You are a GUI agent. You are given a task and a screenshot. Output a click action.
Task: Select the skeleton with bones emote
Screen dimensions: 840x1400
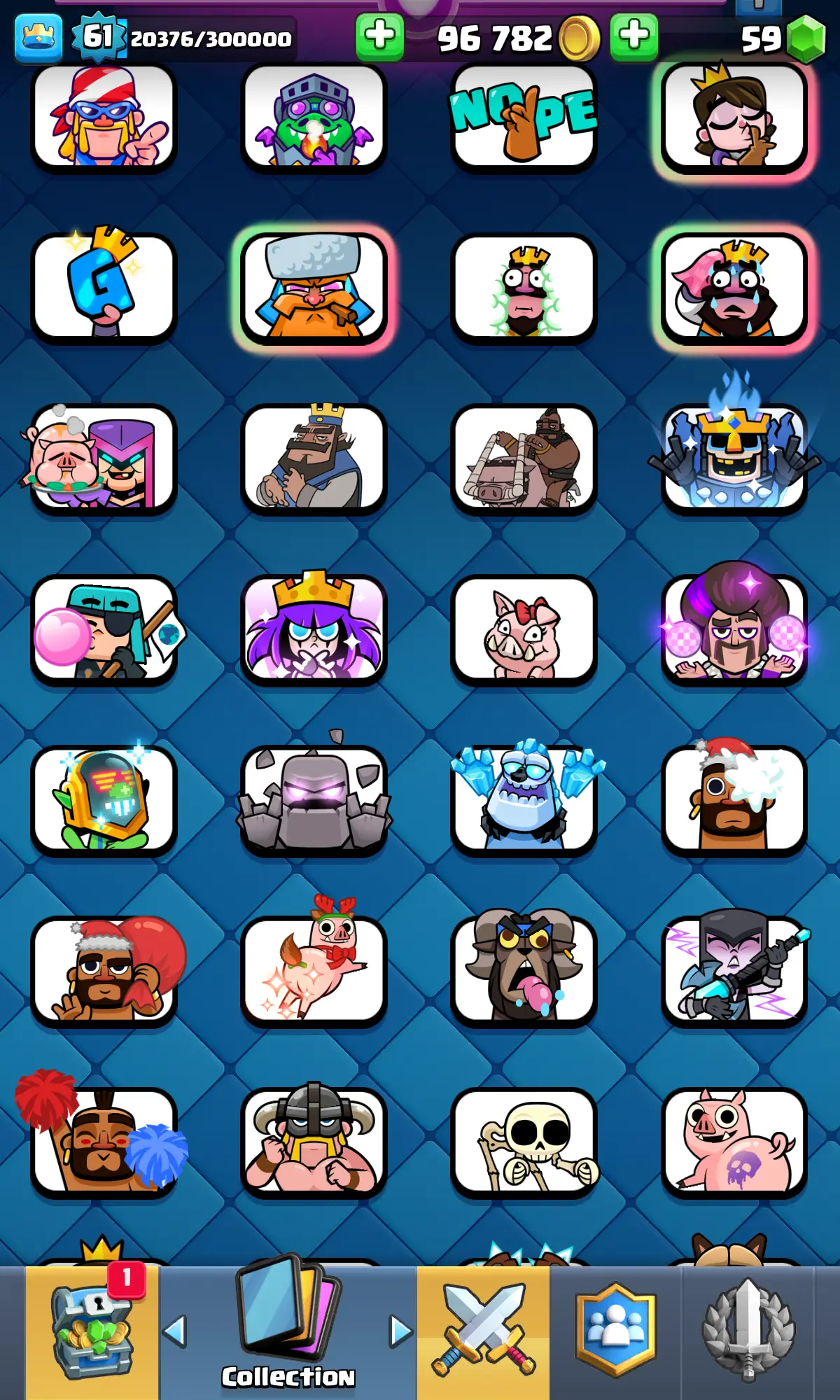pos(524,1141)
